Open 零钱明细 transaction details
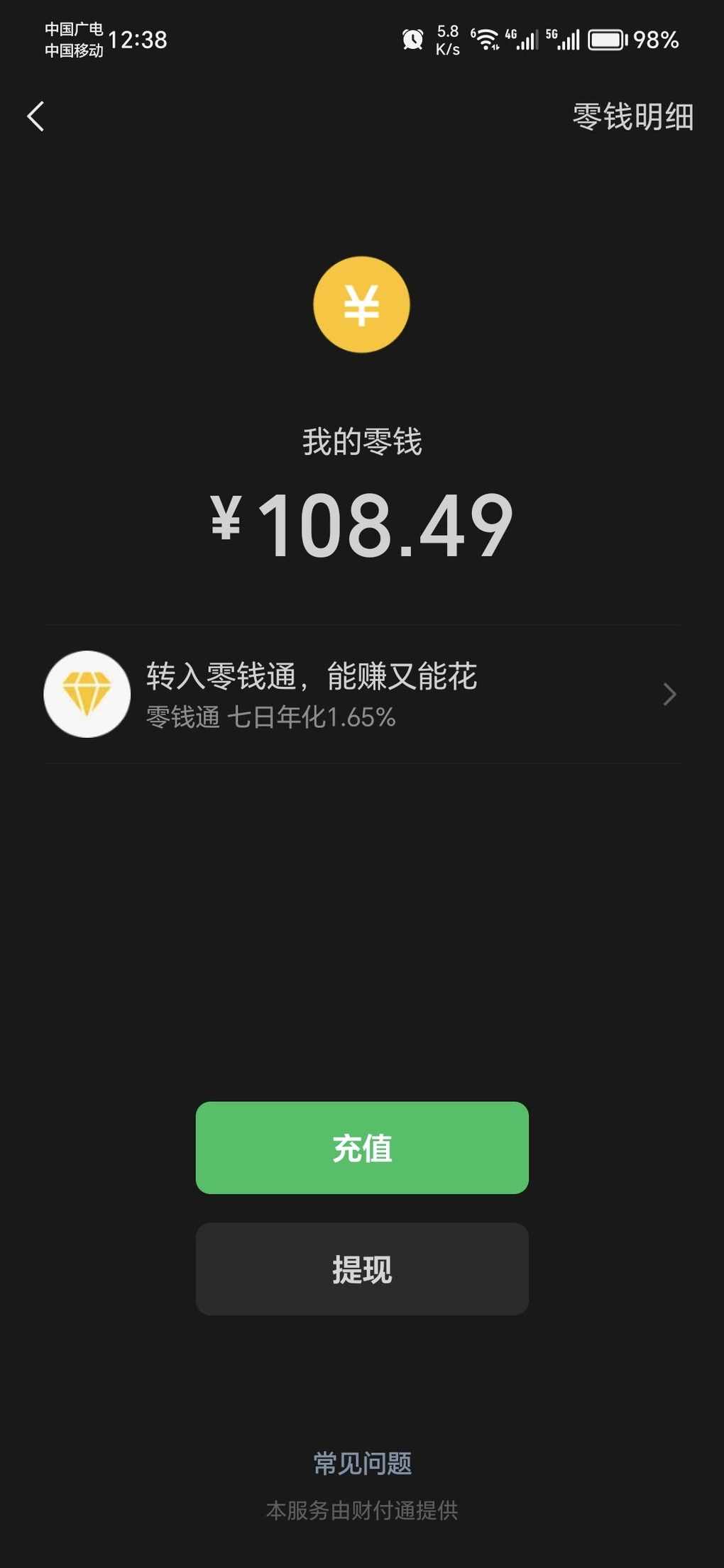 pyautogui.click(x=632, y=116)
